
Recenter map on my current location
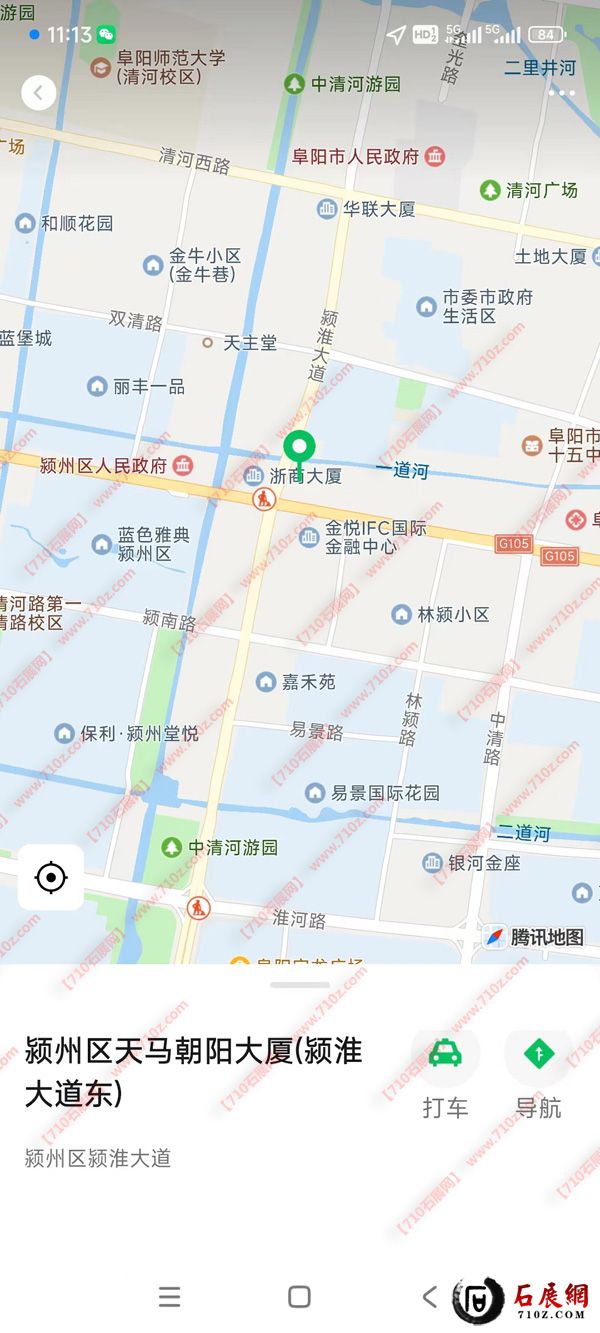click(x=51, y=878)
